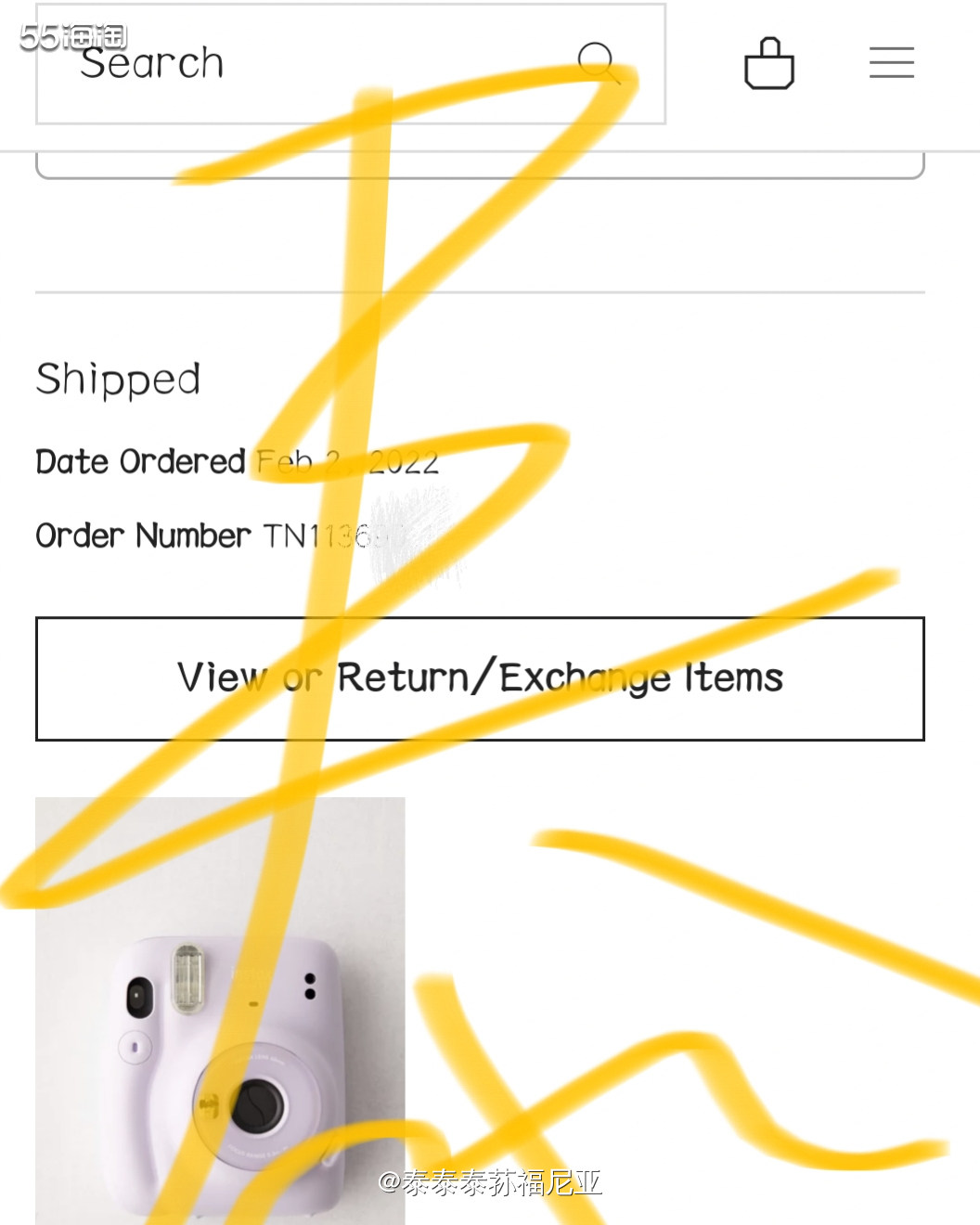Select View or Return/Exchange Items
Image resolution: width=980 pixels, height=1225 pixels.
[480, 678]
